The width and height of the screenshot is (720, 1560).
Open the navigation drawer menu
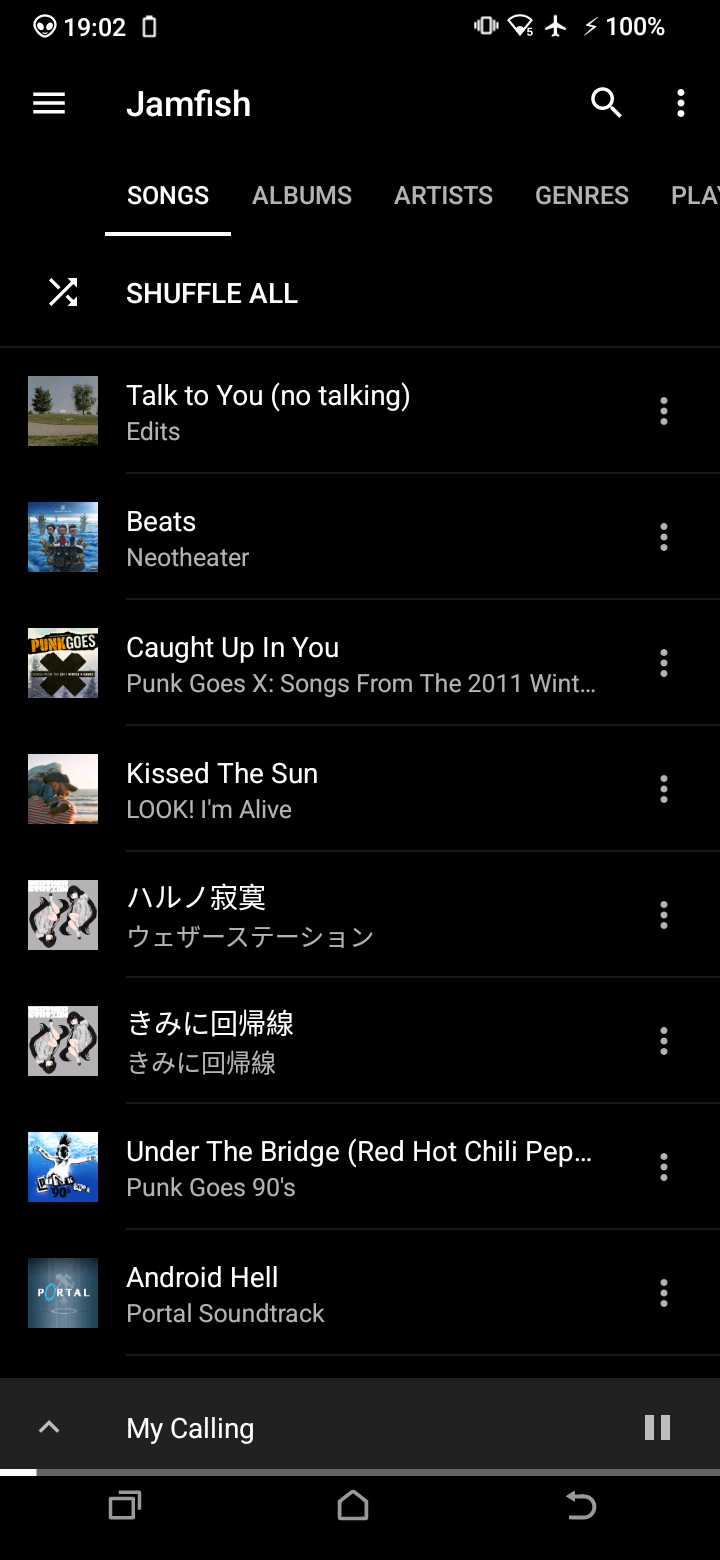(x=49, y=103)
